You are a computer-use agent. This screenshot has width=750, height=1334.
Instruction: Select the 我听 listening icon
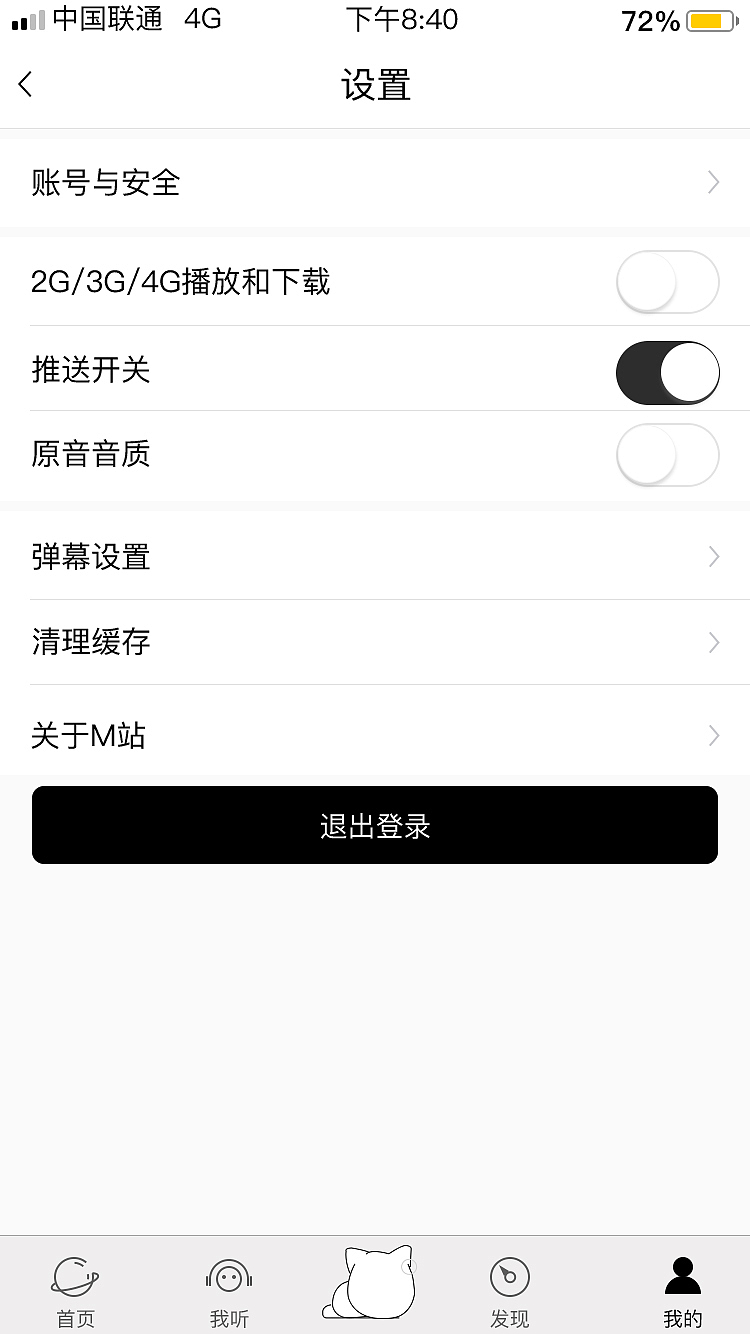pyautogui.click(x=228, y=1277)
